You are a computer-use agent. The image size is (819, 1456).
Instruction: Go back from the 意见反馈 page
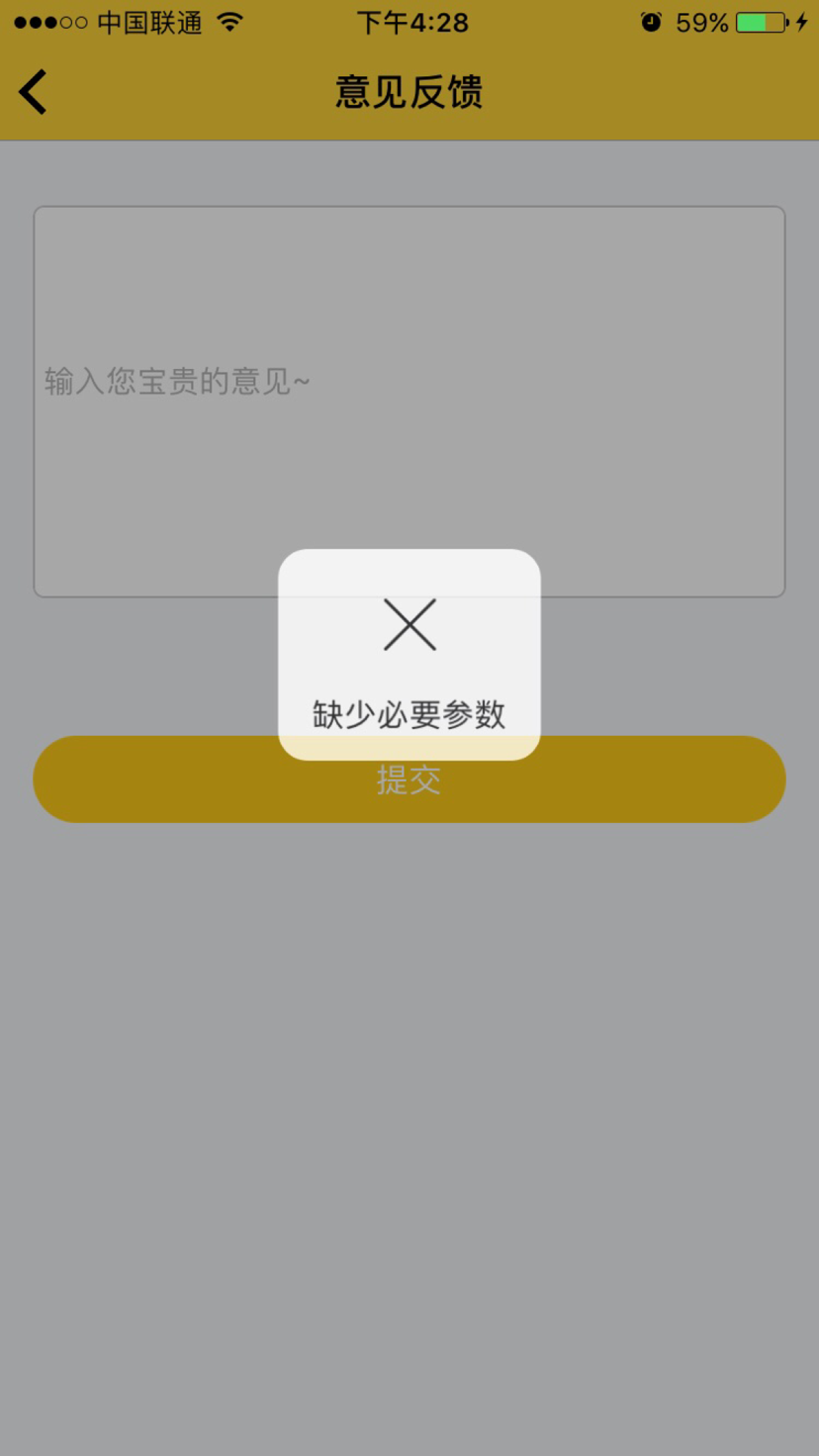(33, 92)
